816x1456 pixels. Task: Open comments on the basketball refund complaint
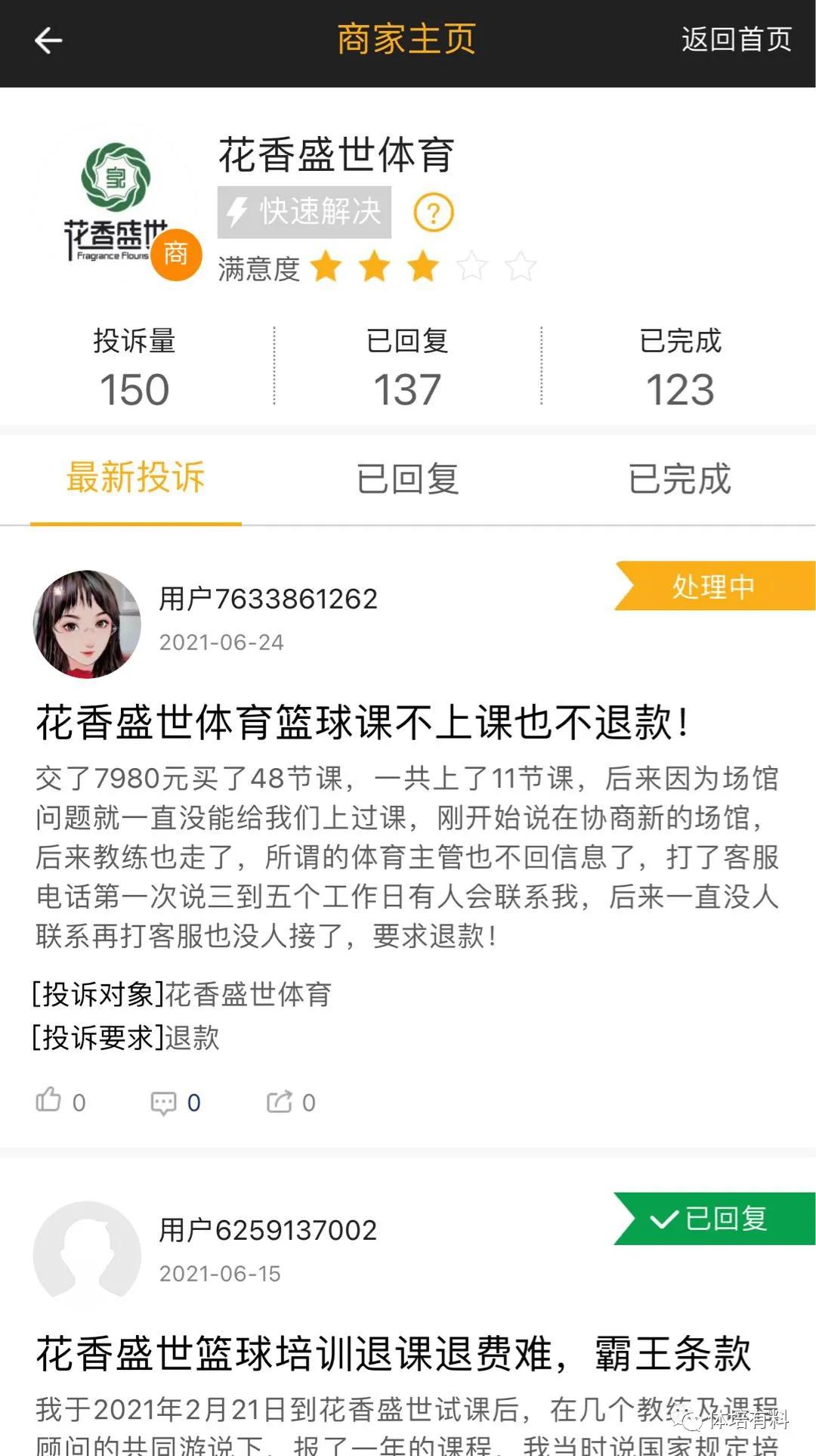pyautogui.click(x=166, y=1101)
